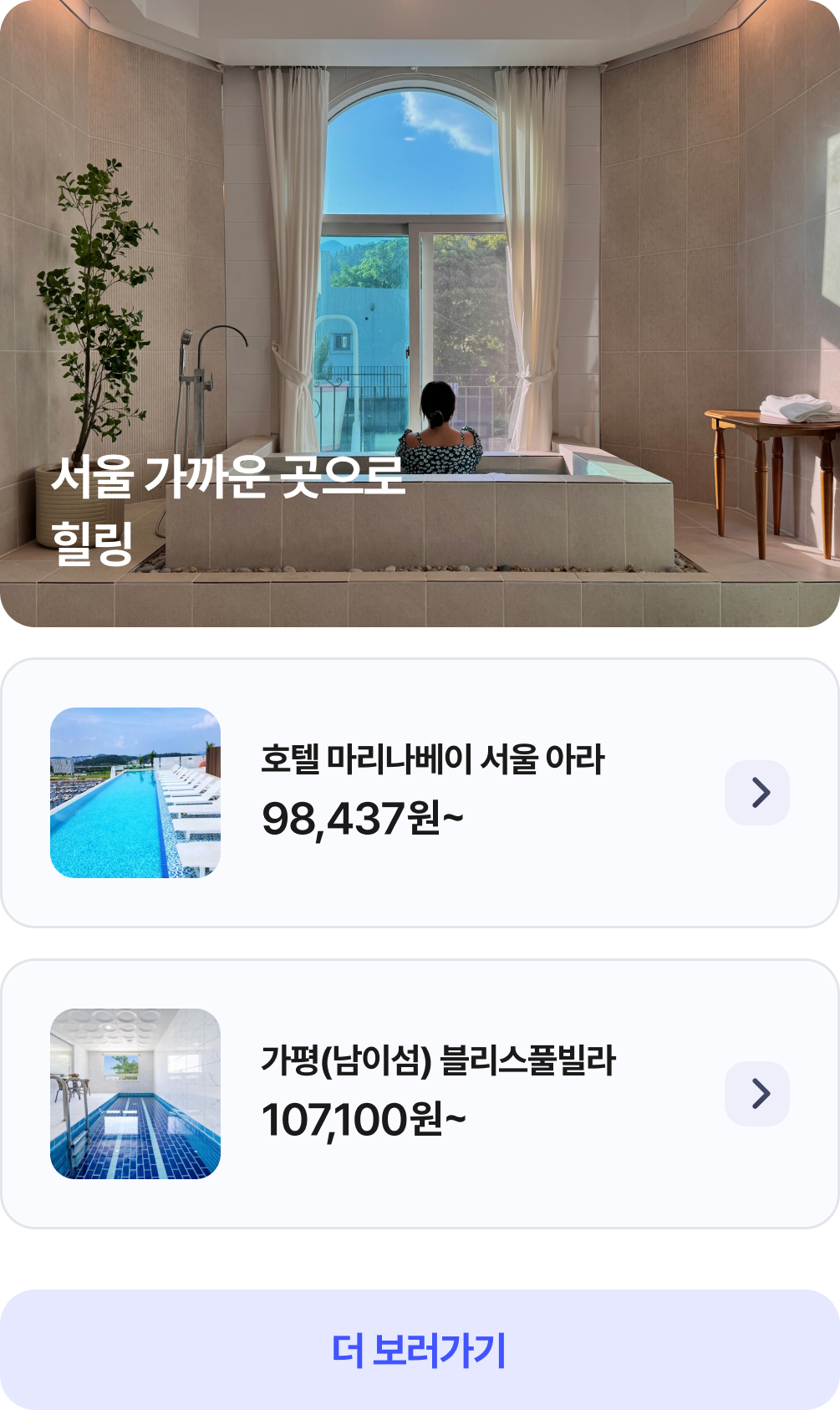Tap the 더 보러가기 button
840x1410 pixels.
point(420,1349)
